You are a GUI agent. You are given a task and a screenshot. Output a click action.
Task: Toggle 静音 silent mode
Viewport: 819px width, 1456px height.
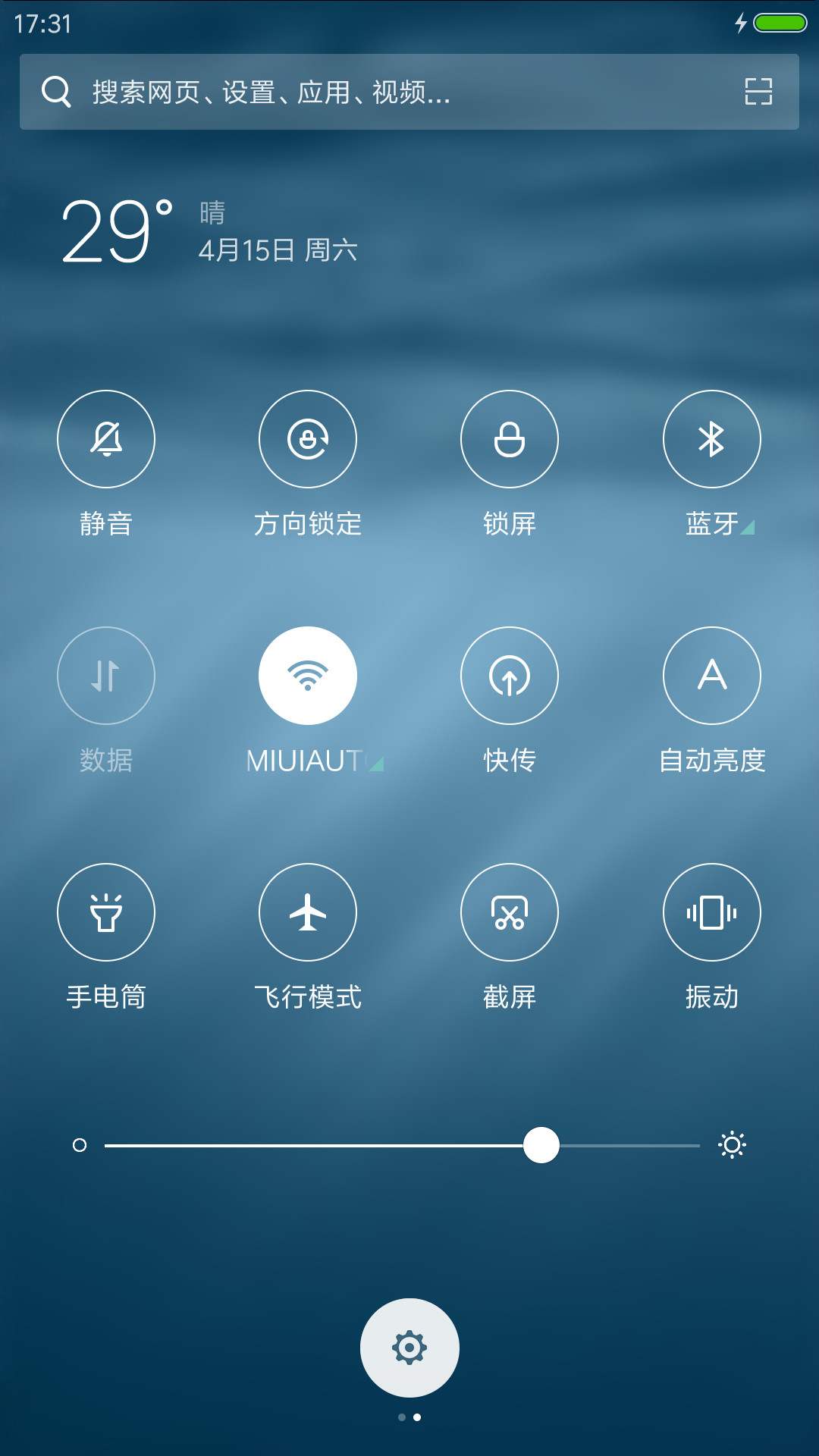pyautogui.click(x=106, y=439)
